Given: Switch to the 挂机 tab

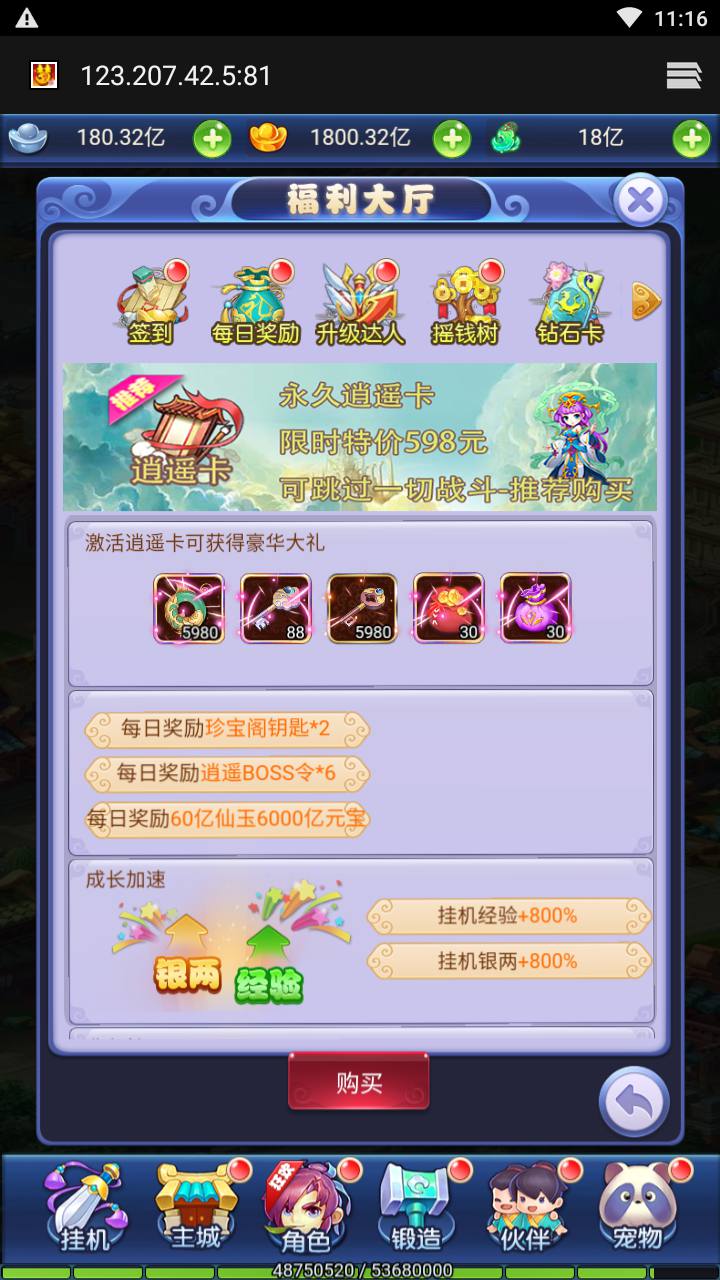Looking at the screenshot, I should pyautogui.click(x=85, y=1207).
